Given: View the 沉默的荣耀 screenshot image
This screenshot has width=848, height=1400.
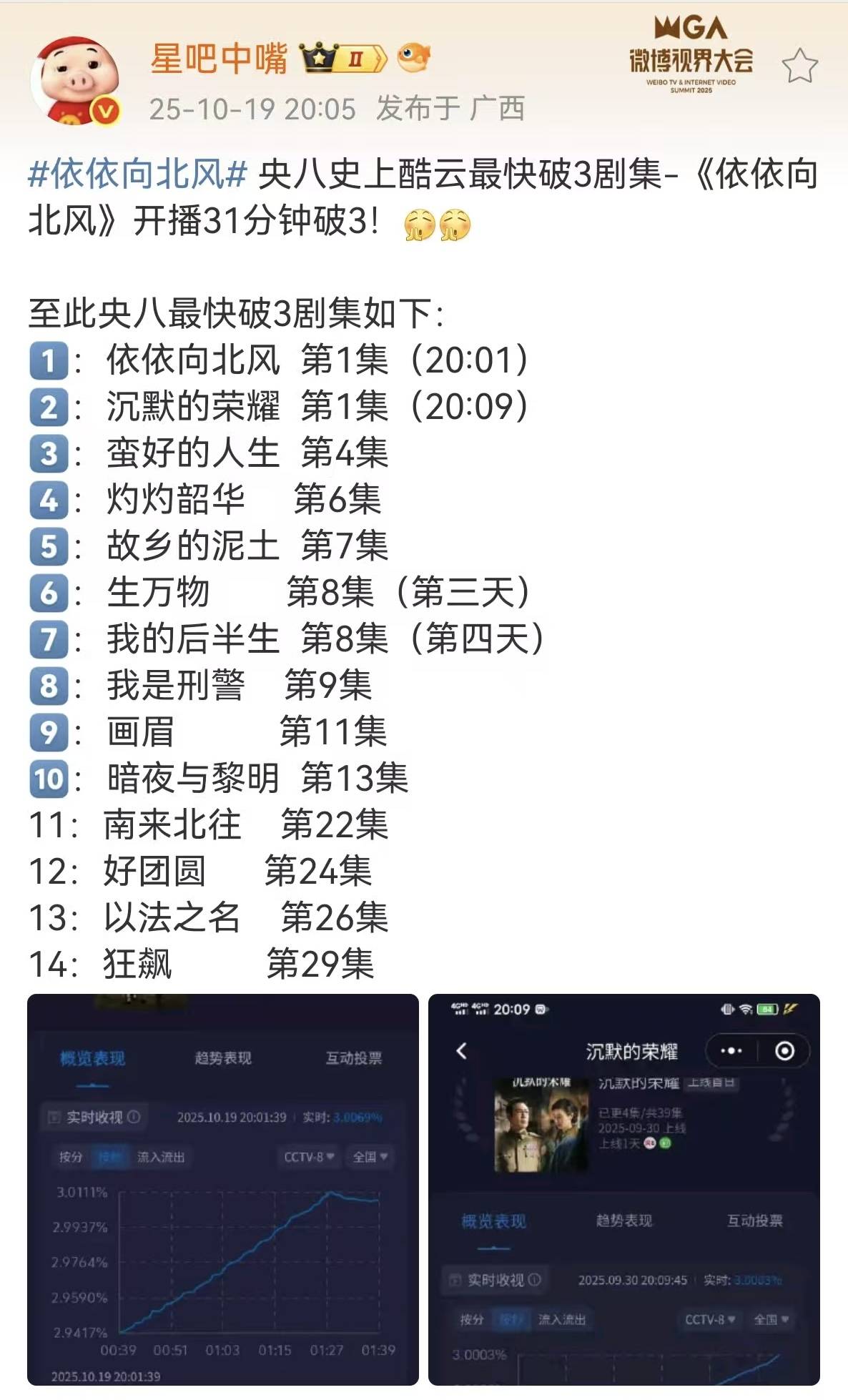Looking at the screenshot, I should (623, 1188).
